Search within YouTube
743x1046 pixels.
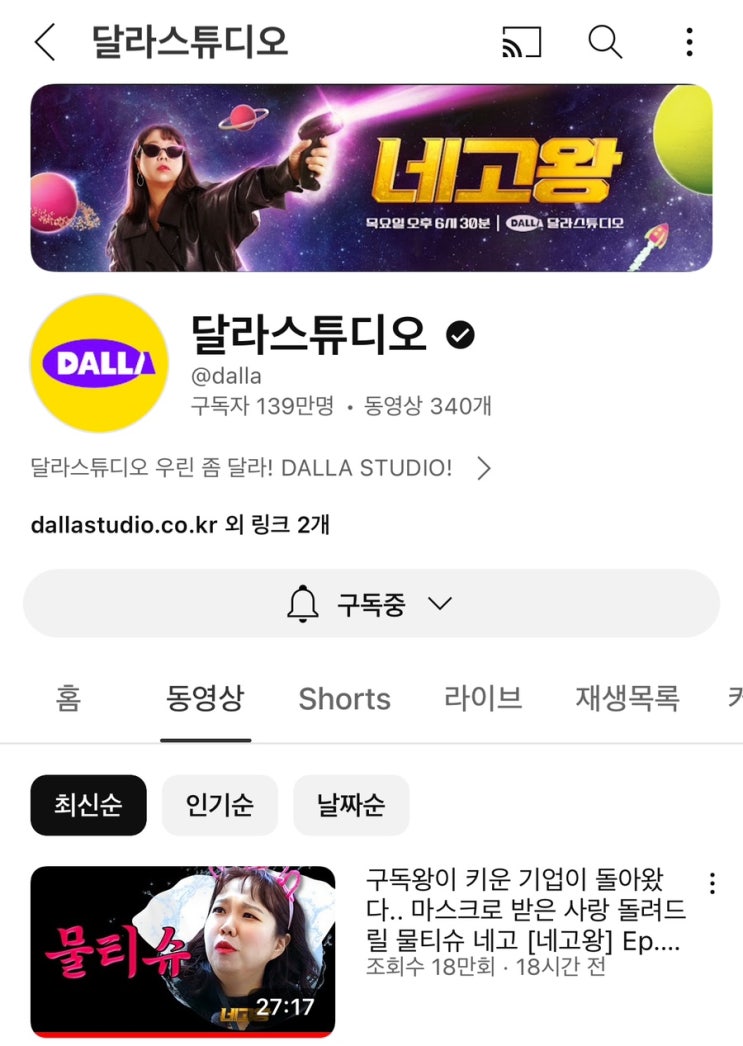(605, 42)
